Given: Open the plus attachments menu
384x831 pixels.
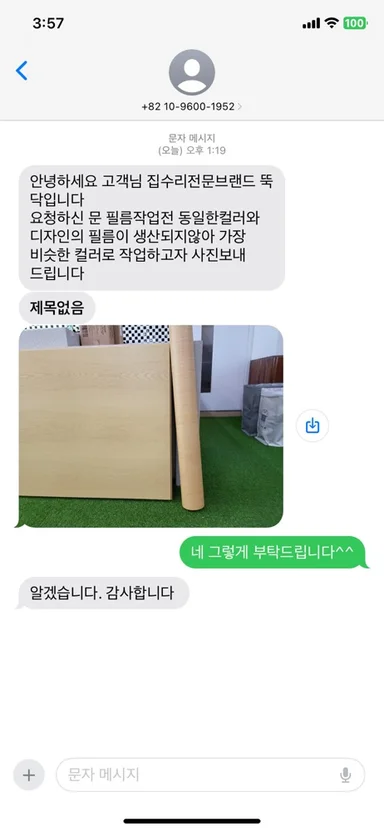Looking at the screenshot, I should pos(29,775).
